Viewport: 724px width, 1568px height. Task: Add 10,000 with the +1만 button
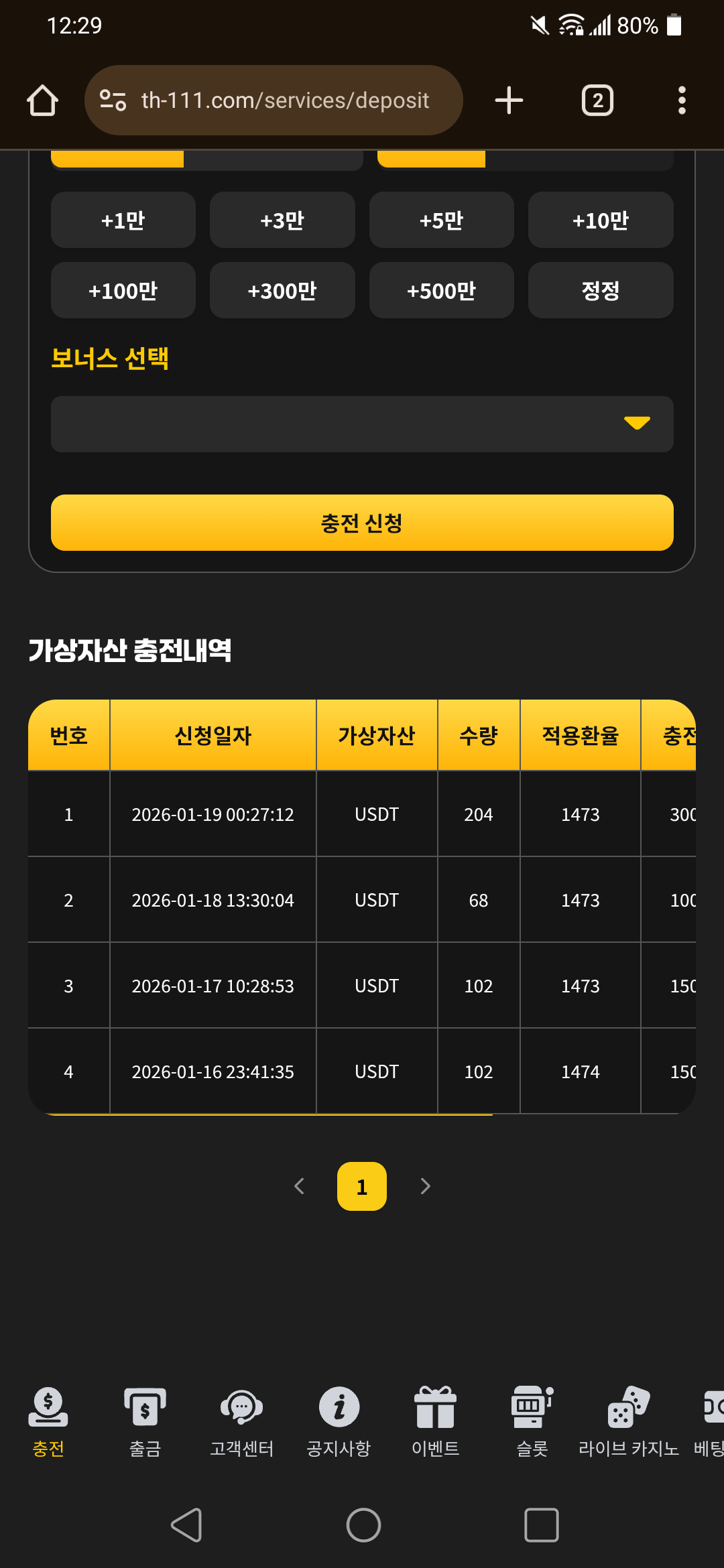point(123,220)
